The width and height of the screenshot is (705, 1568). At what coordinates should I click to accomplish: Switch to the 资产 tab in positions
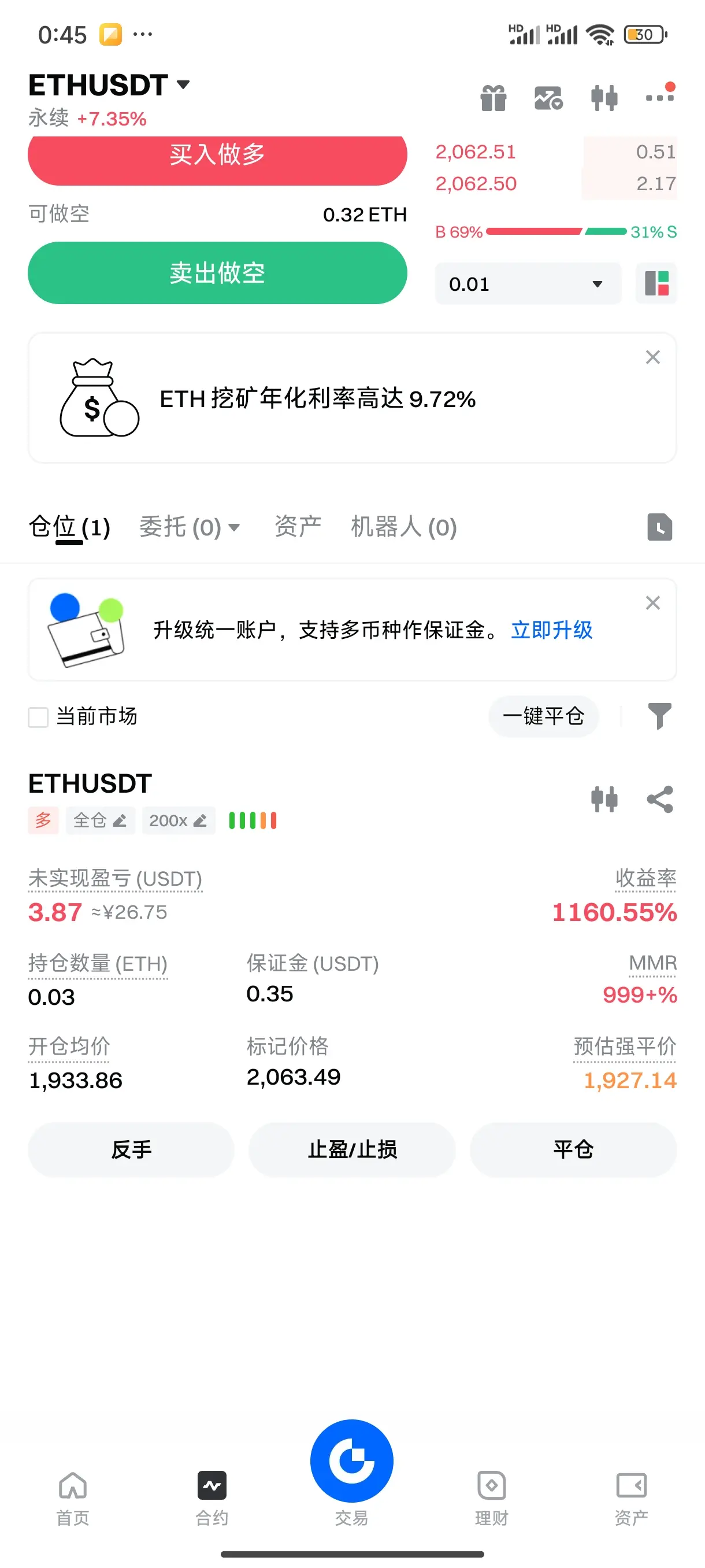298,527
